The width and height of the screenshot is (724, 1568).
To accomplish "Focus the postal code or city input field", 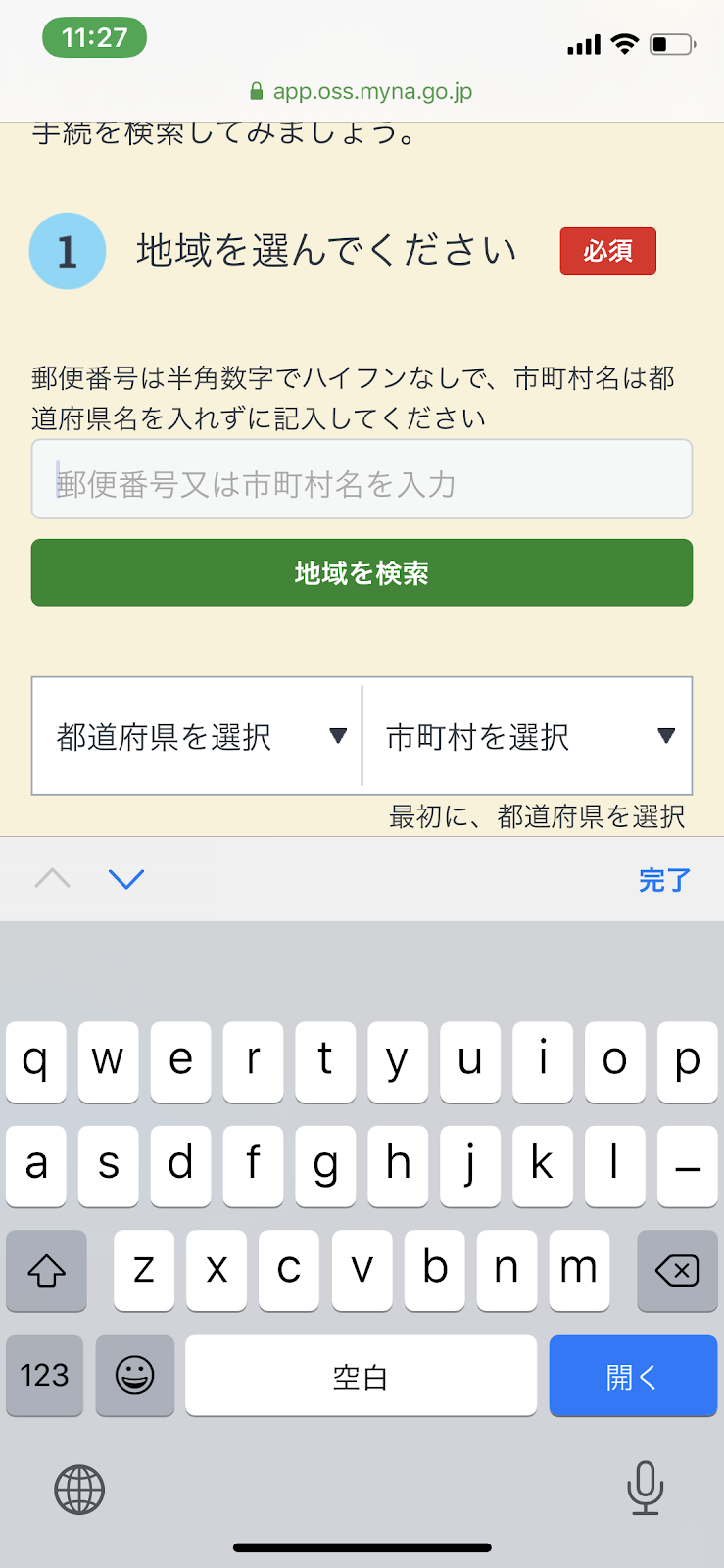I will pyautogui.click(x=362, y=479).
